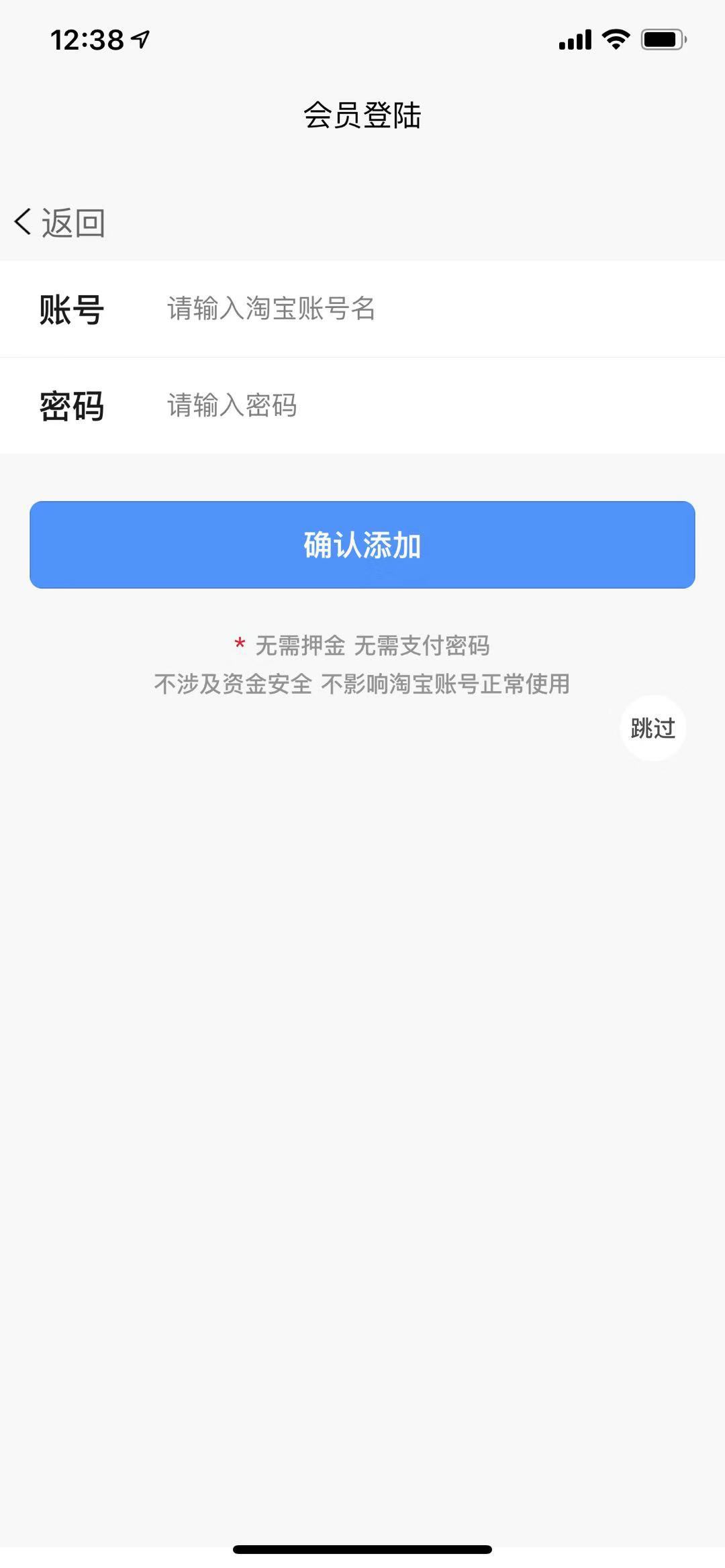Viewport: 725px width, 1568px height.
Task: Click the cellular signal bars icon
Action: coord(574,40)
